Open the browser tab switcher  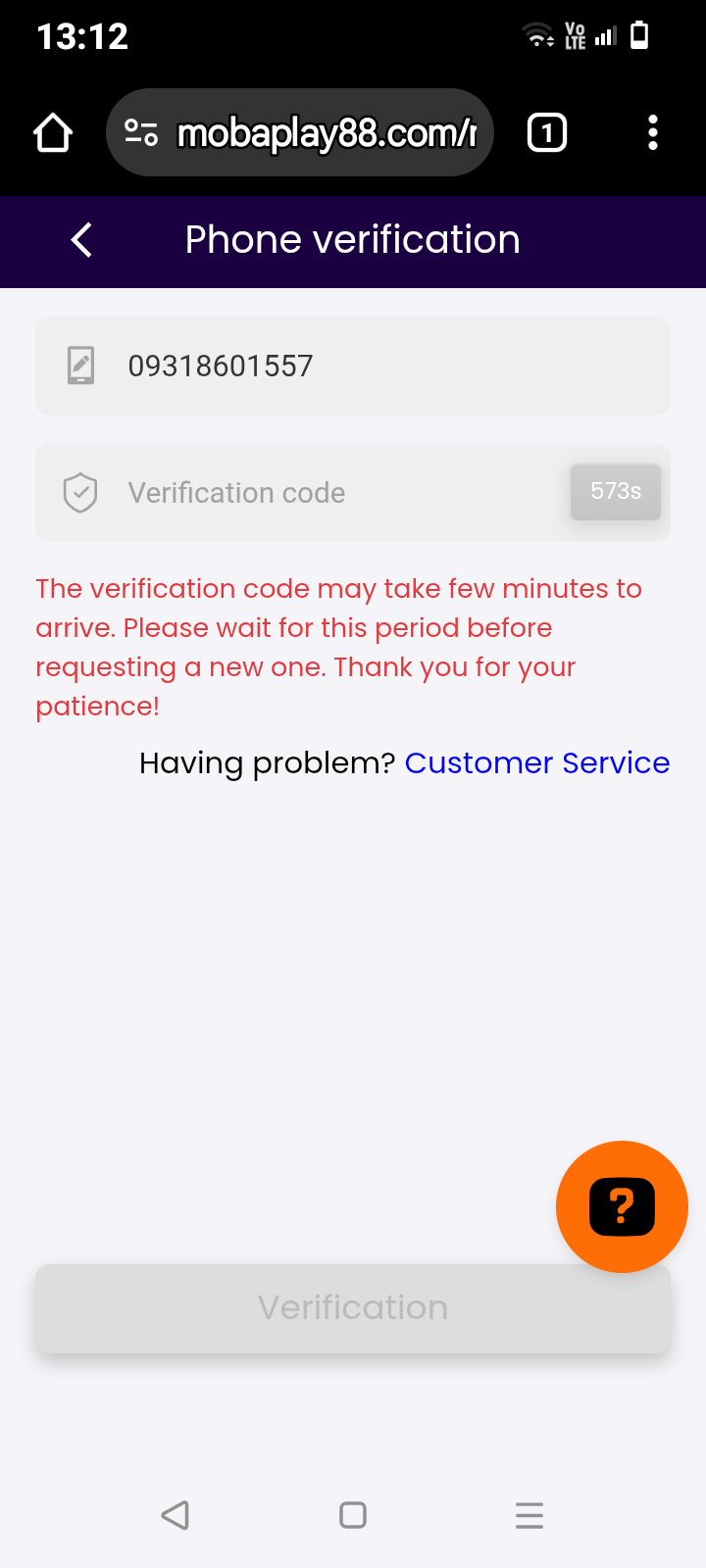point(547,132)
